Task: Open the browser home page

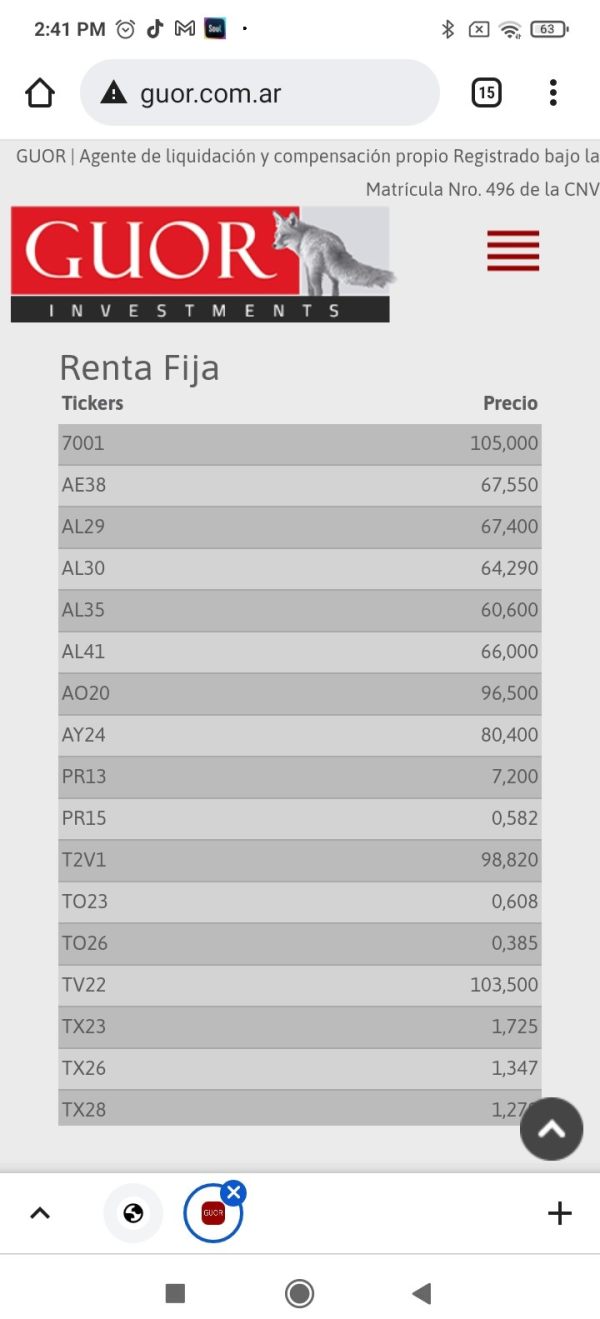Action: (x=40, y=93)
